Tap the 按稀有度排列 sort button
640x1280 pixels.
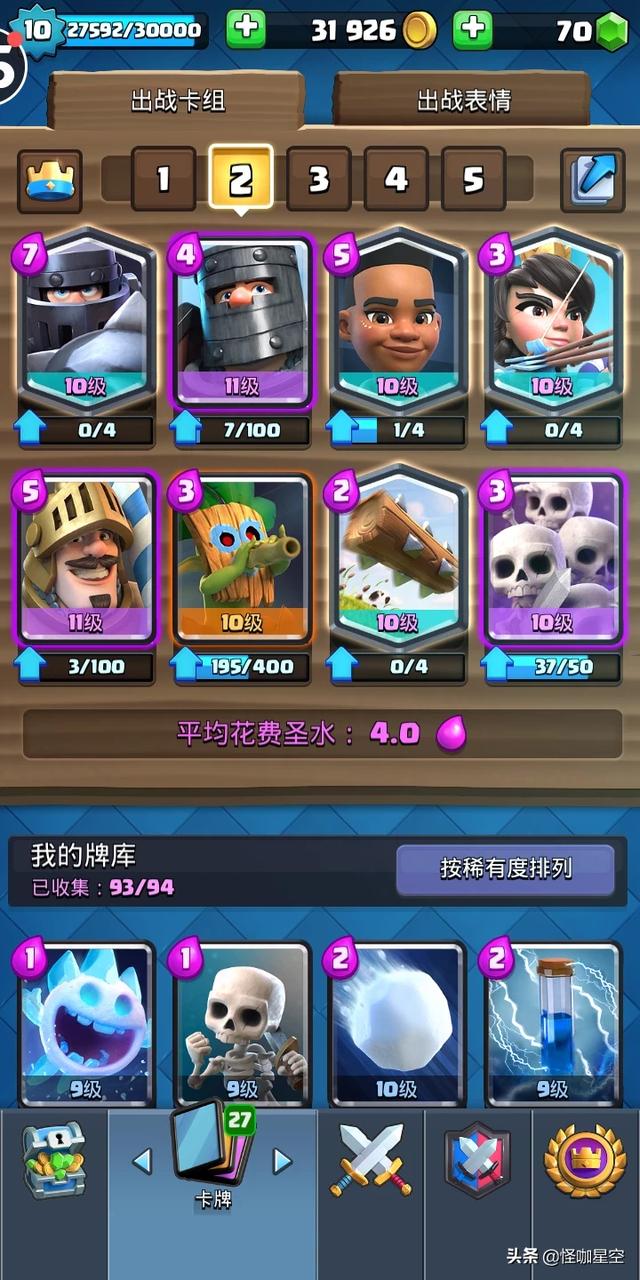click(x=505, y=868)
